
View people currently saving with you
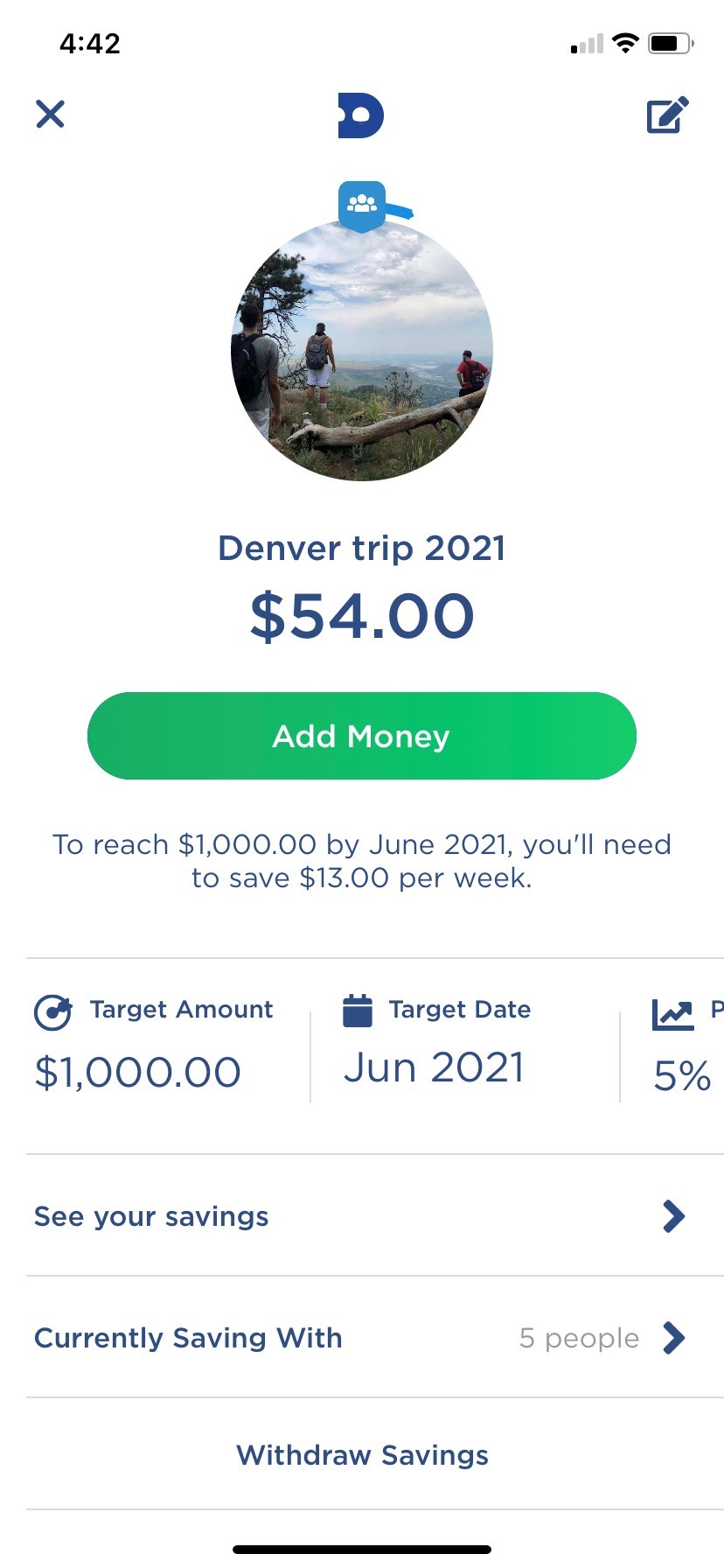361,1337
